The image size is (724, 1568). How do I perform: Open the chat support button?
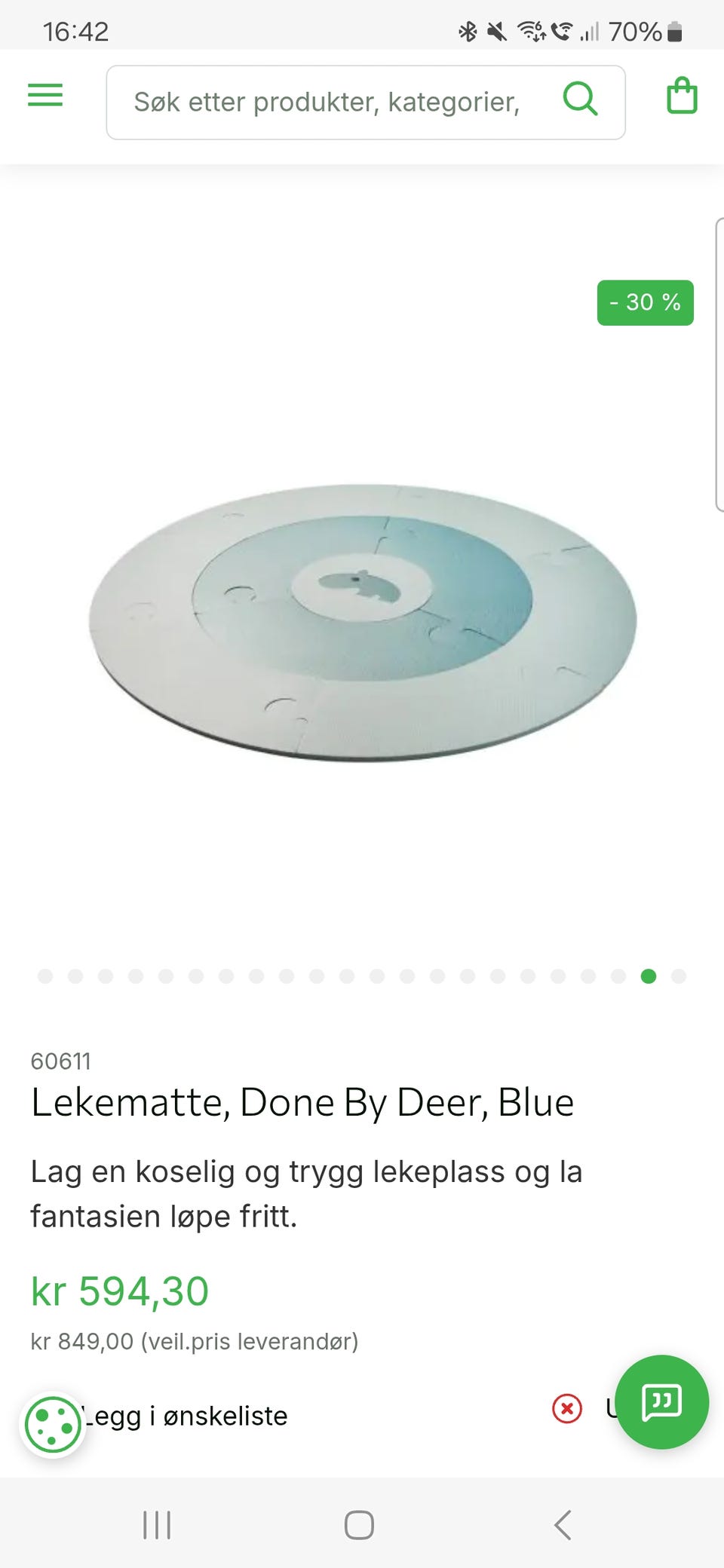click(x=661, y=1402)
